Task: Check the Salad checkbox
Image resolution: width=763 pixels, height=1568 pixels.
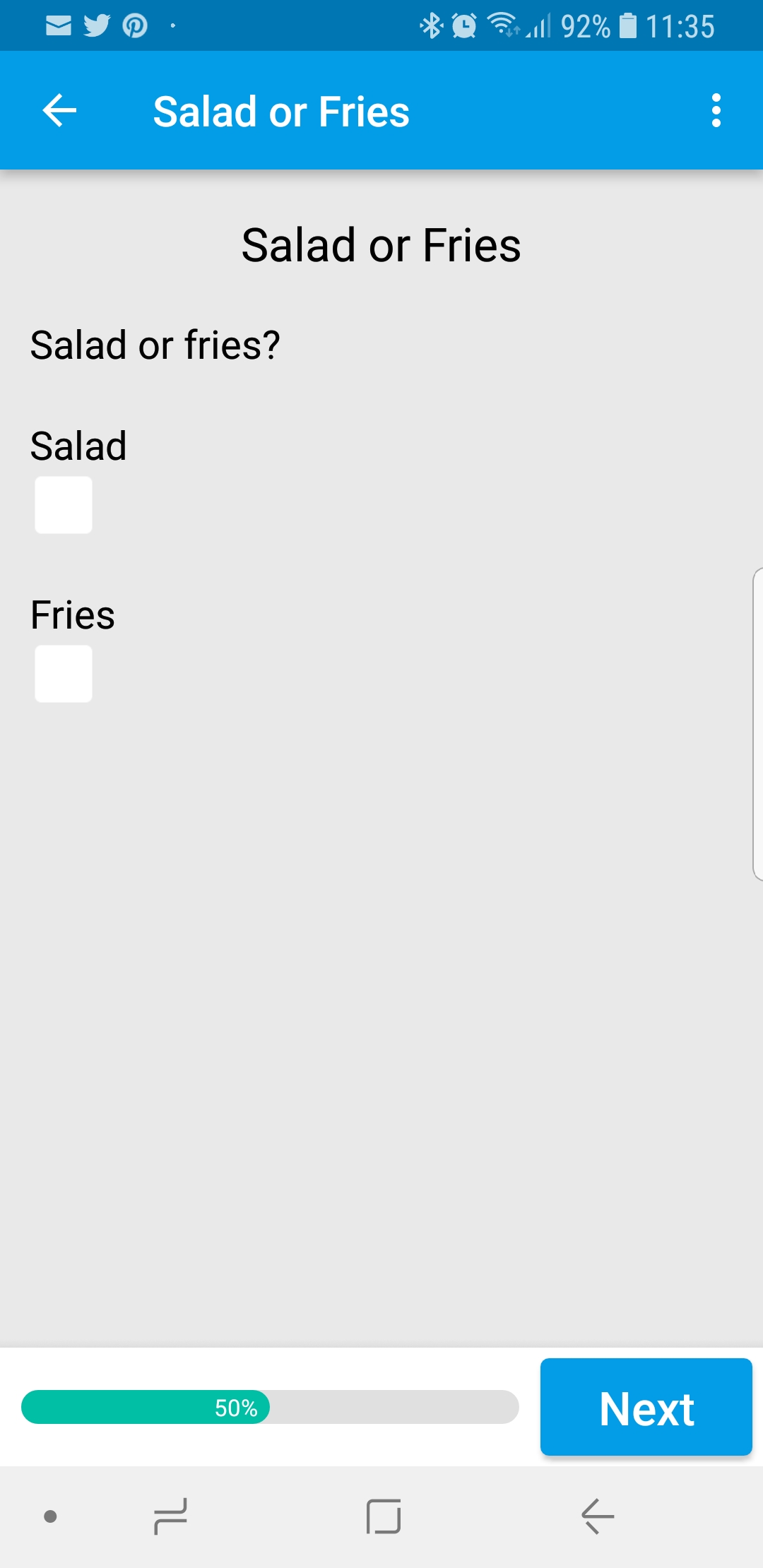Action: [64, 505]
